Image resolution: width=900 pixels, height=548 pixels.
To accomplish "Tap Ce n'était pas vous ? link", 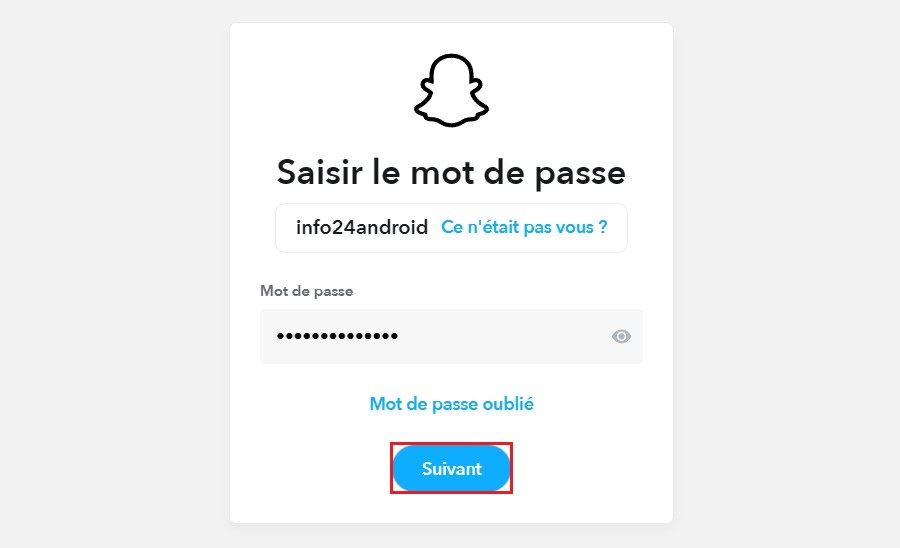I will point(524,227).
